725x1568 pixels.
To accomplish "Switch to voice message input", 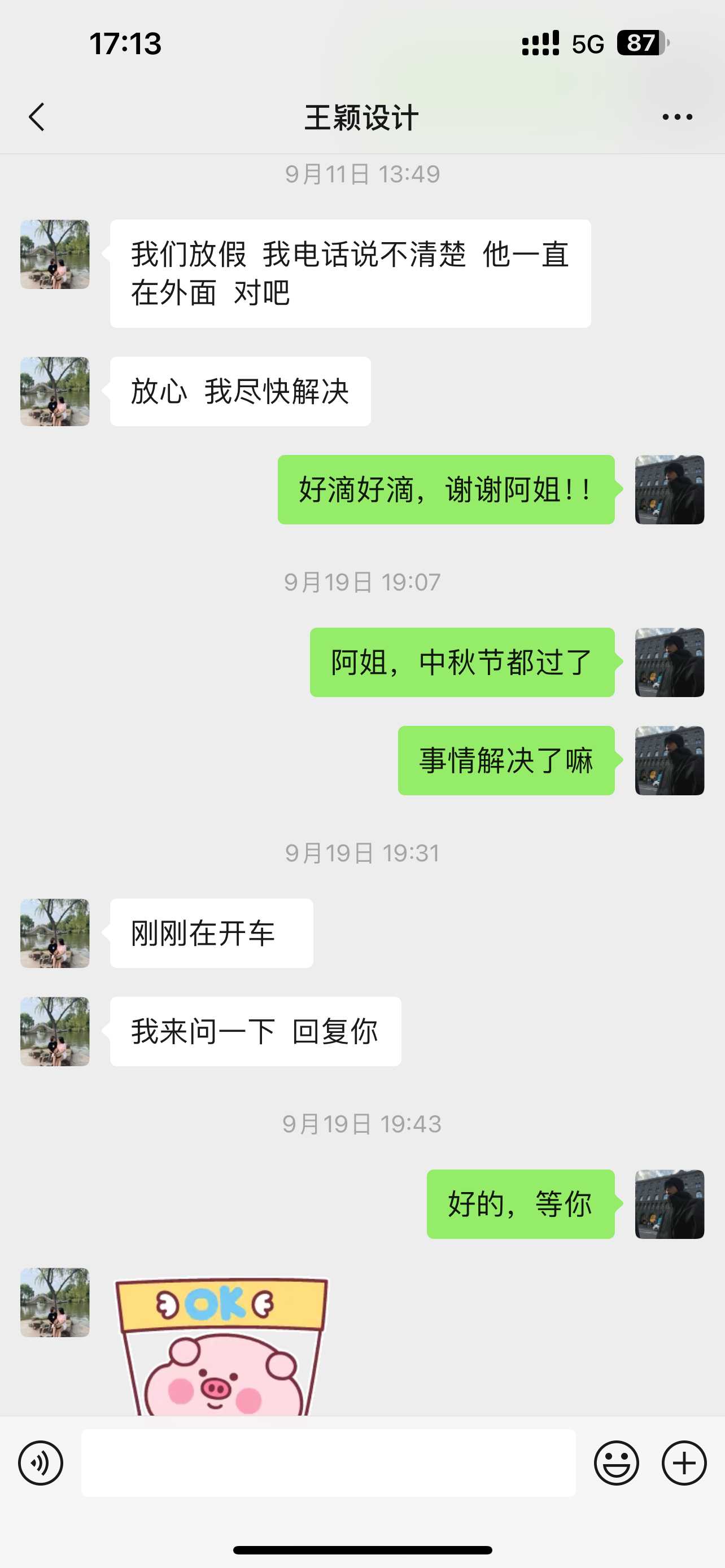I will coord(40,1462).
